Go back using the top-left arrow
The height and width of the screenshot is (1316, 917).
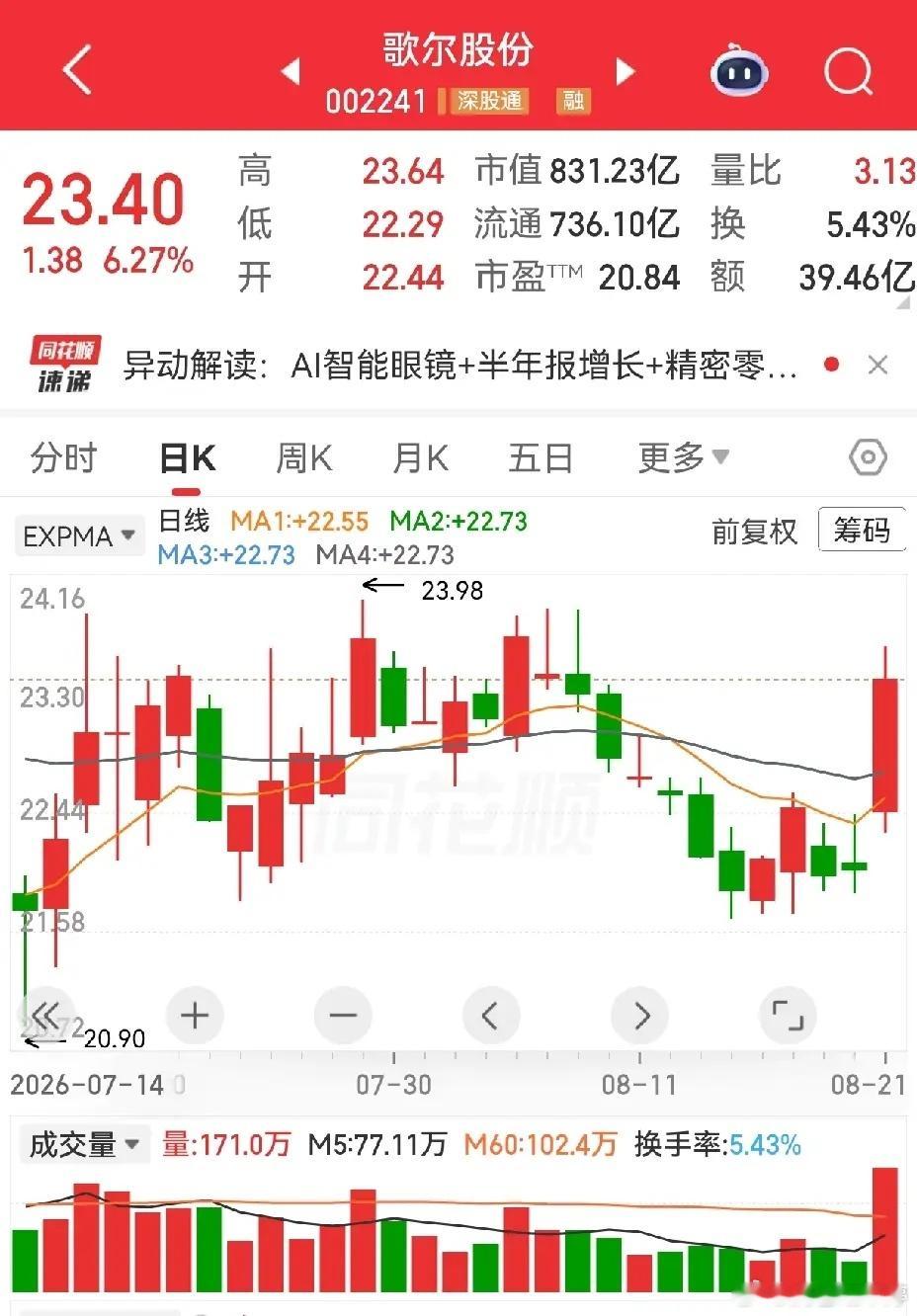[x=77, y=70]
